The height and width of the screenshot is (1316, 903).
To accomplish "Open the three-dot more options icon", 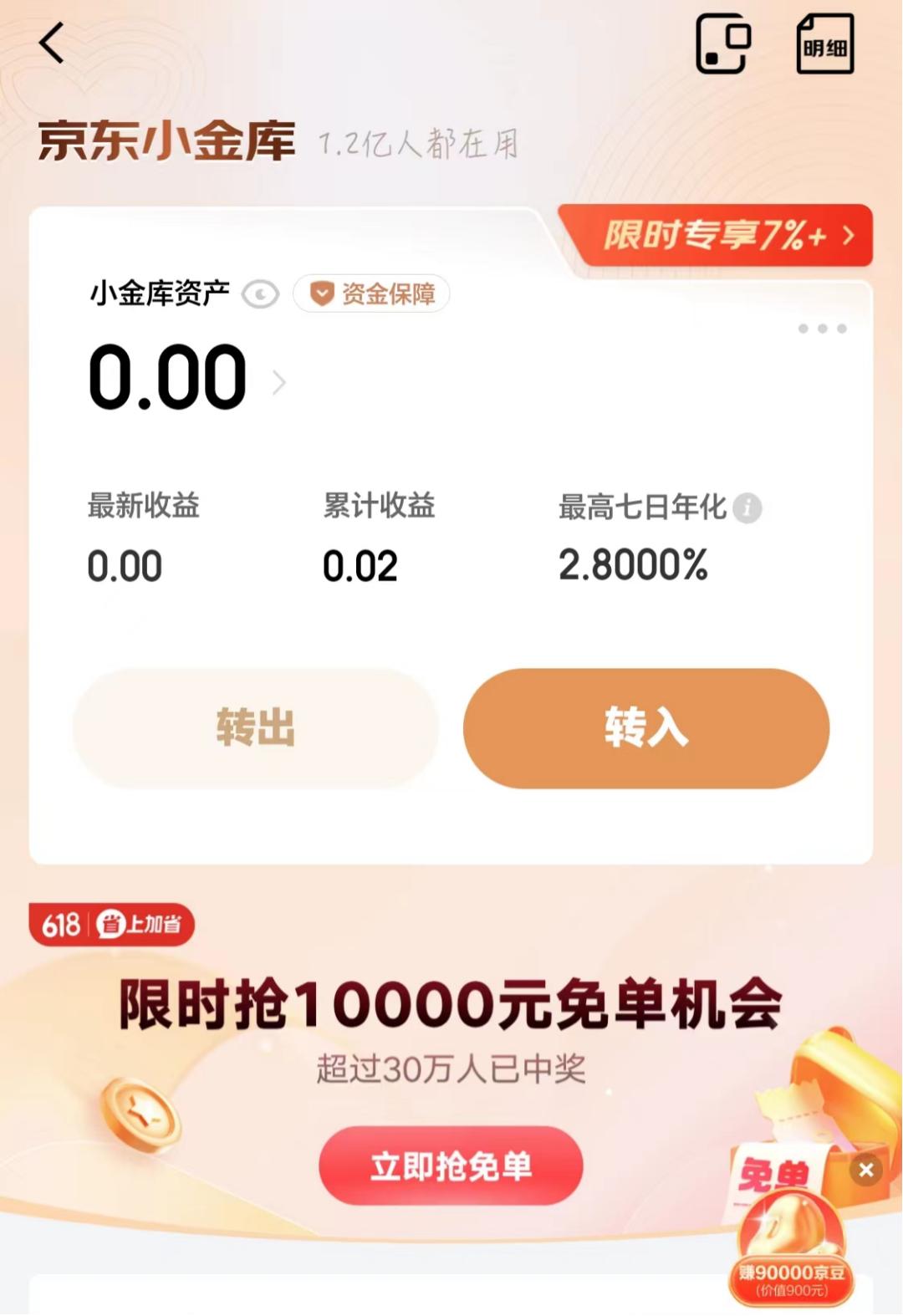I will point(821,329).
